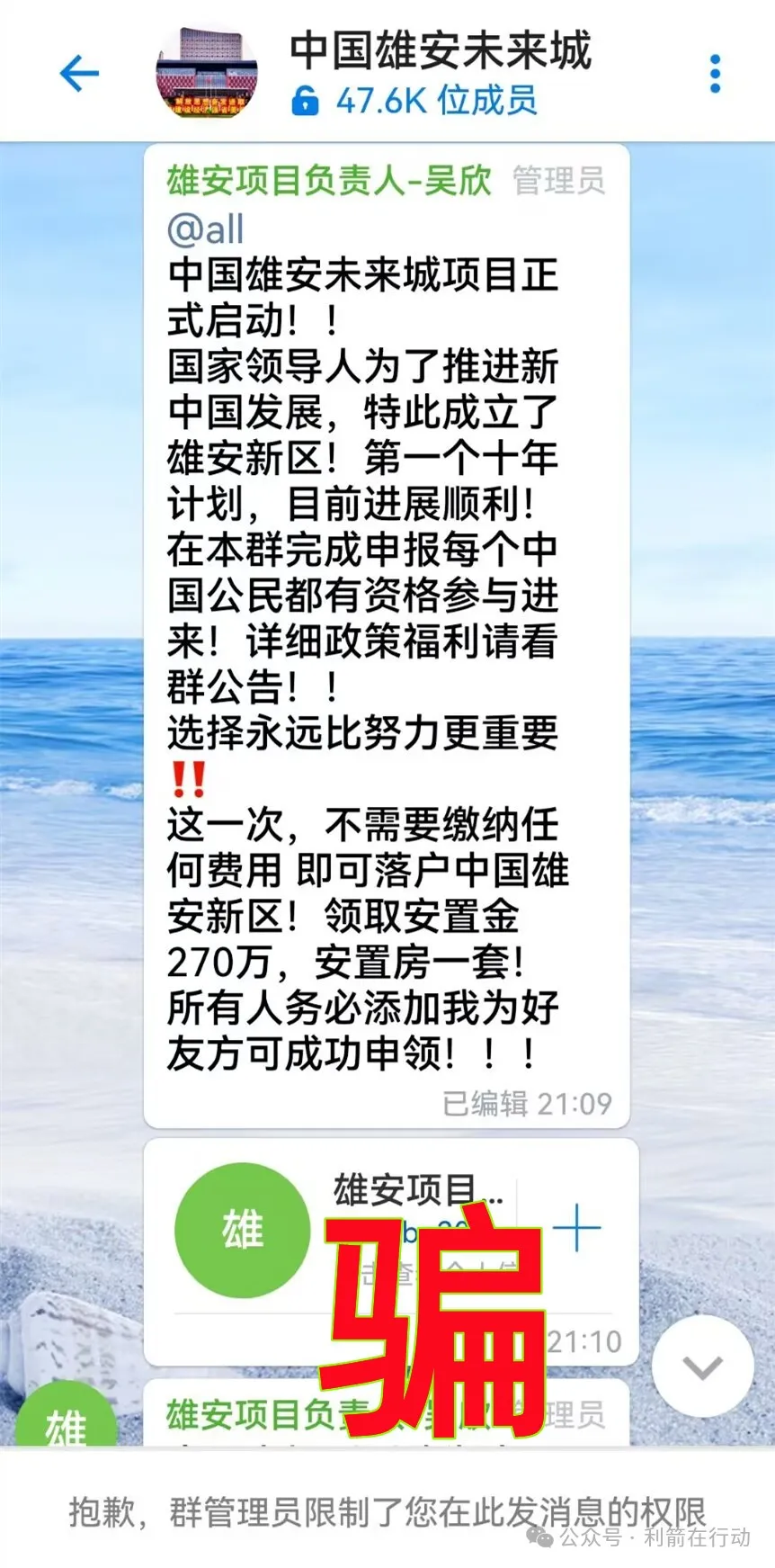775x1568 pixels.
Task: Open the 中国雄安未来城 group info header
Action: click(x=440, y=72)
